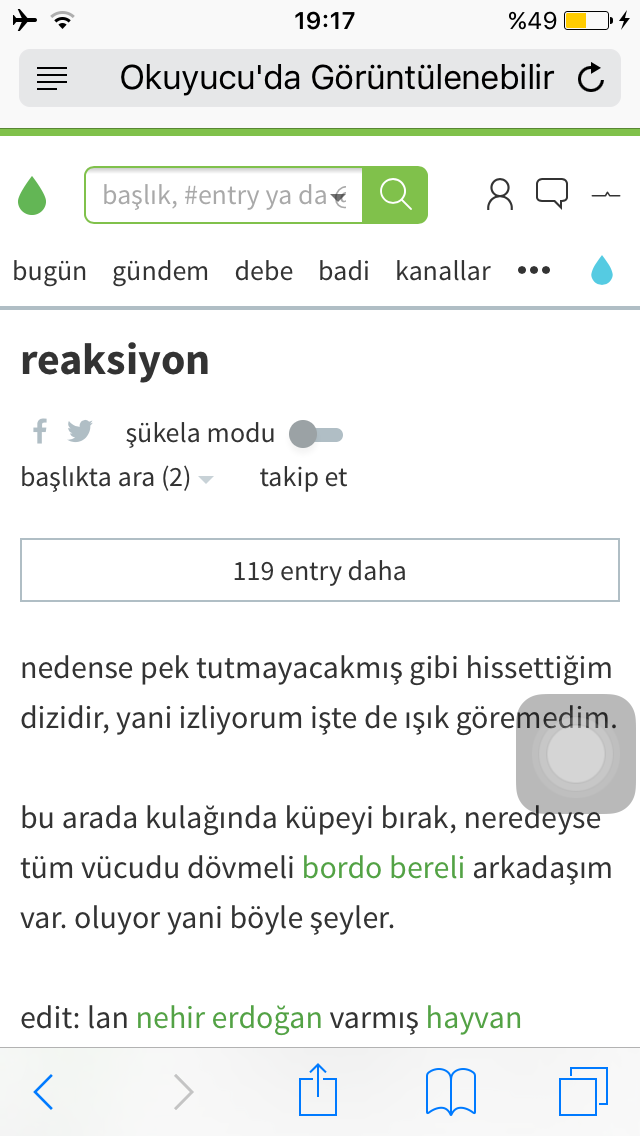Reload the page
This screenshot has height=1136, width=640.
tap(592, 78)
